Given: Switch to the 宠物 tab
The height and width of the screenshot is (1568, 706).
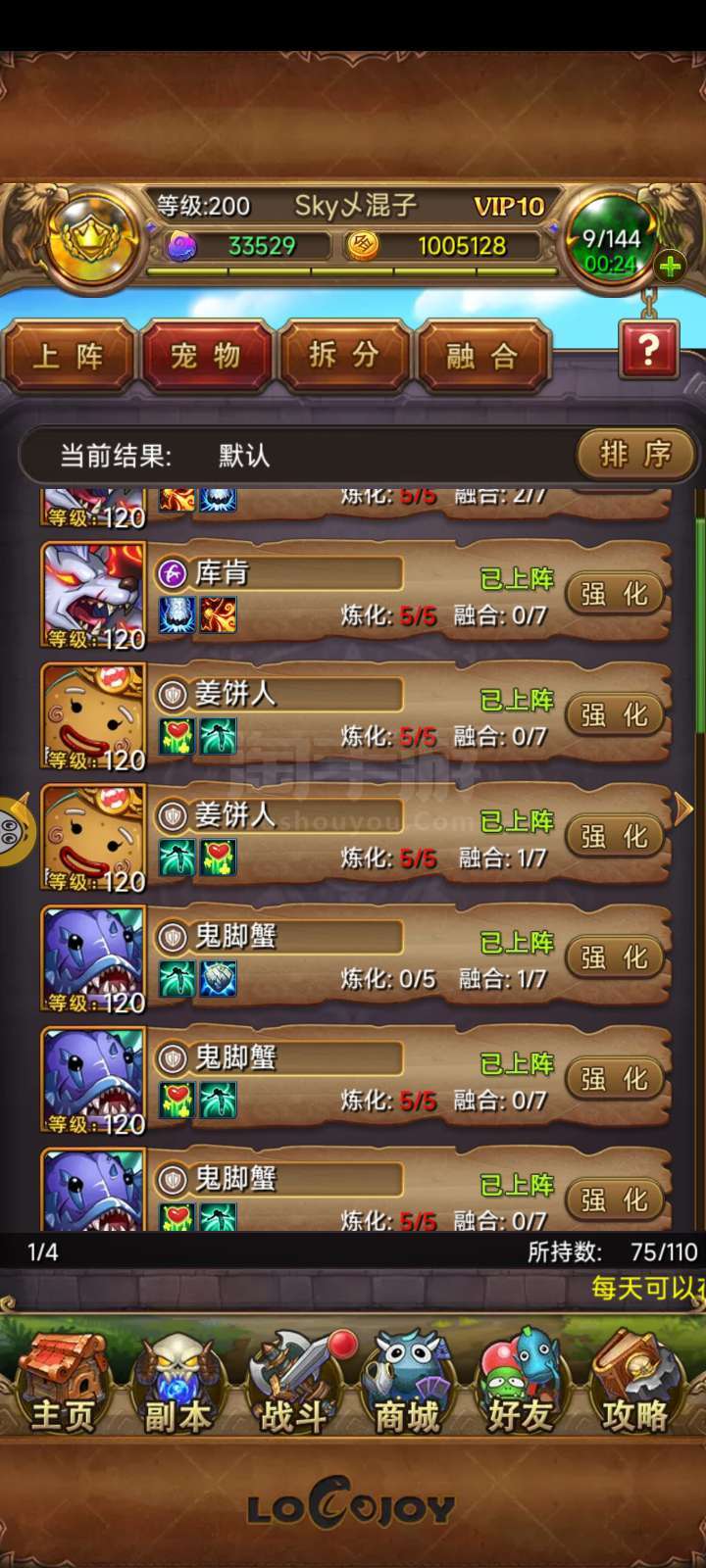Looking at the screenshot, I should [x=206, y=356].
